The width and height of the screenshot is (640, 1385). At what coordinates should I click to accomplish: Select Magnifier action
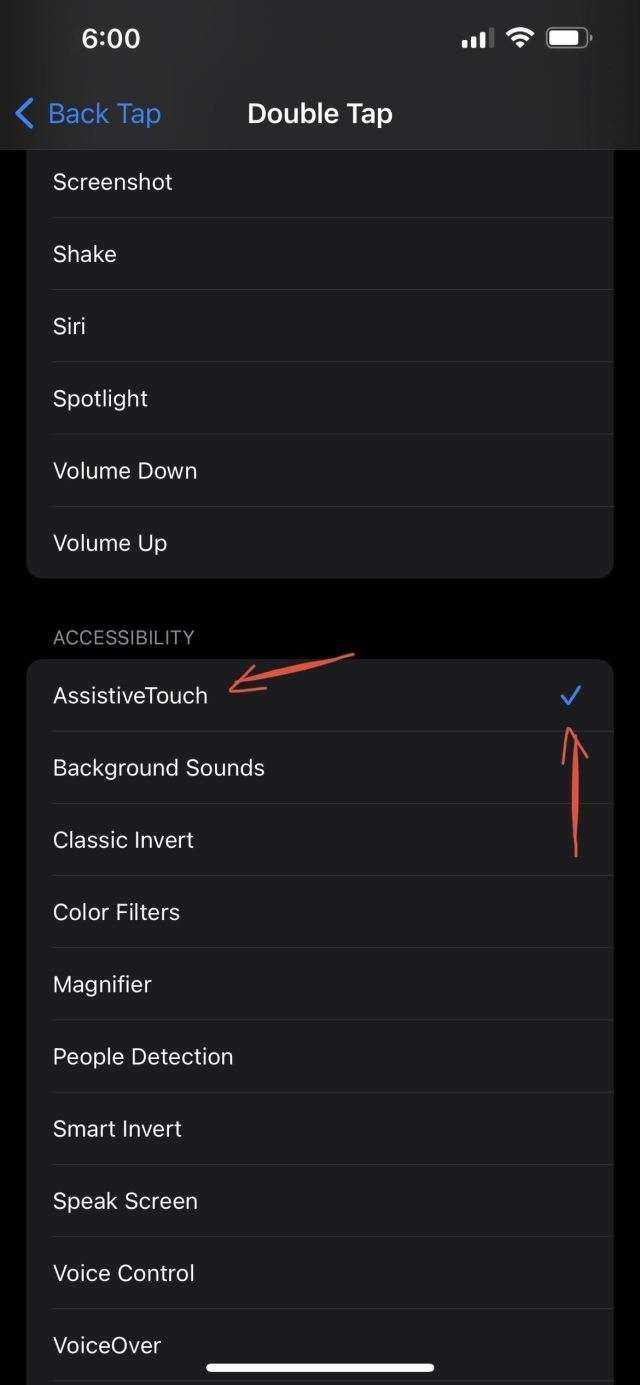319,984
